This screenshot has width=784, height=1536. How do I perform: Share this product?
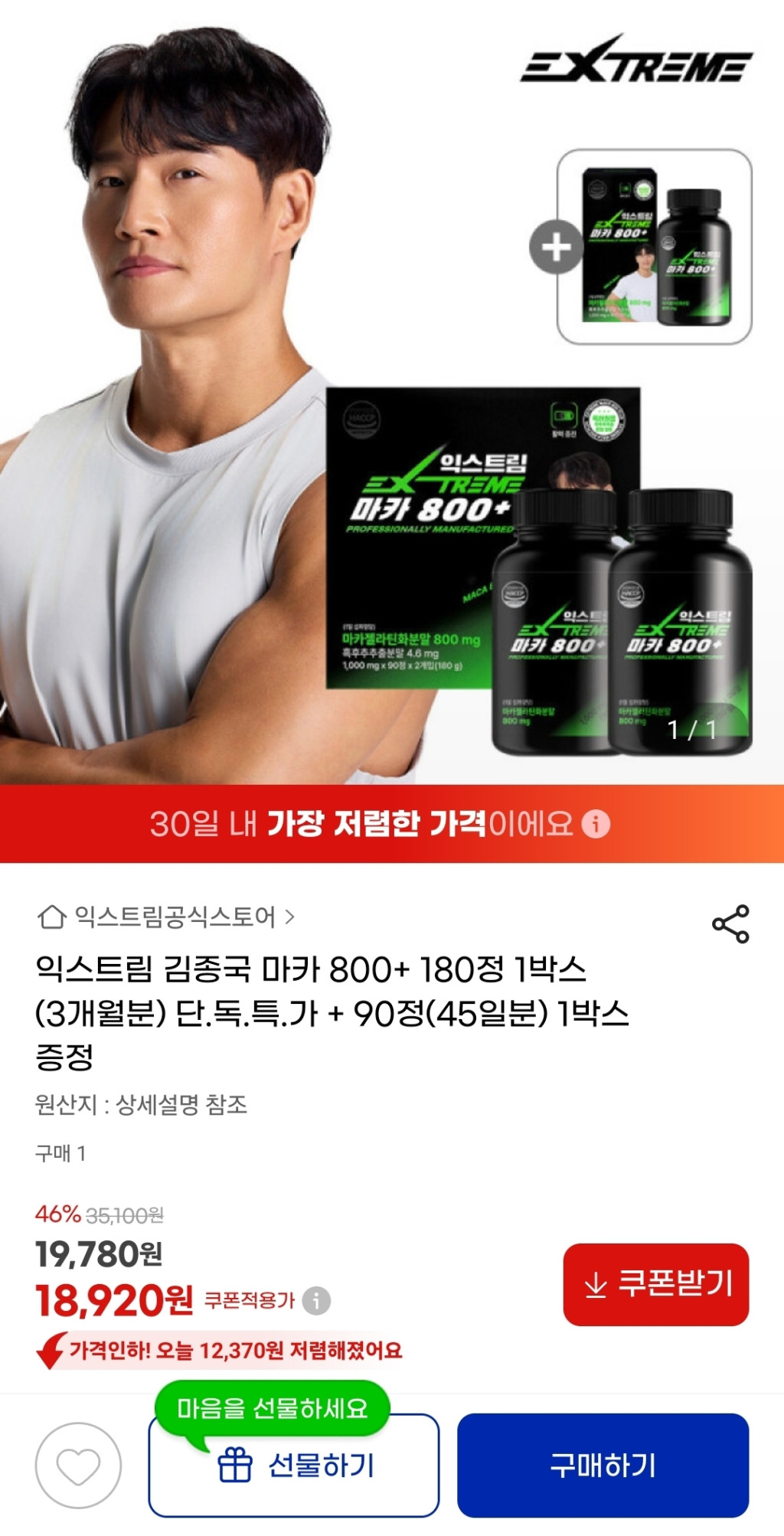(x=730, y=923)
